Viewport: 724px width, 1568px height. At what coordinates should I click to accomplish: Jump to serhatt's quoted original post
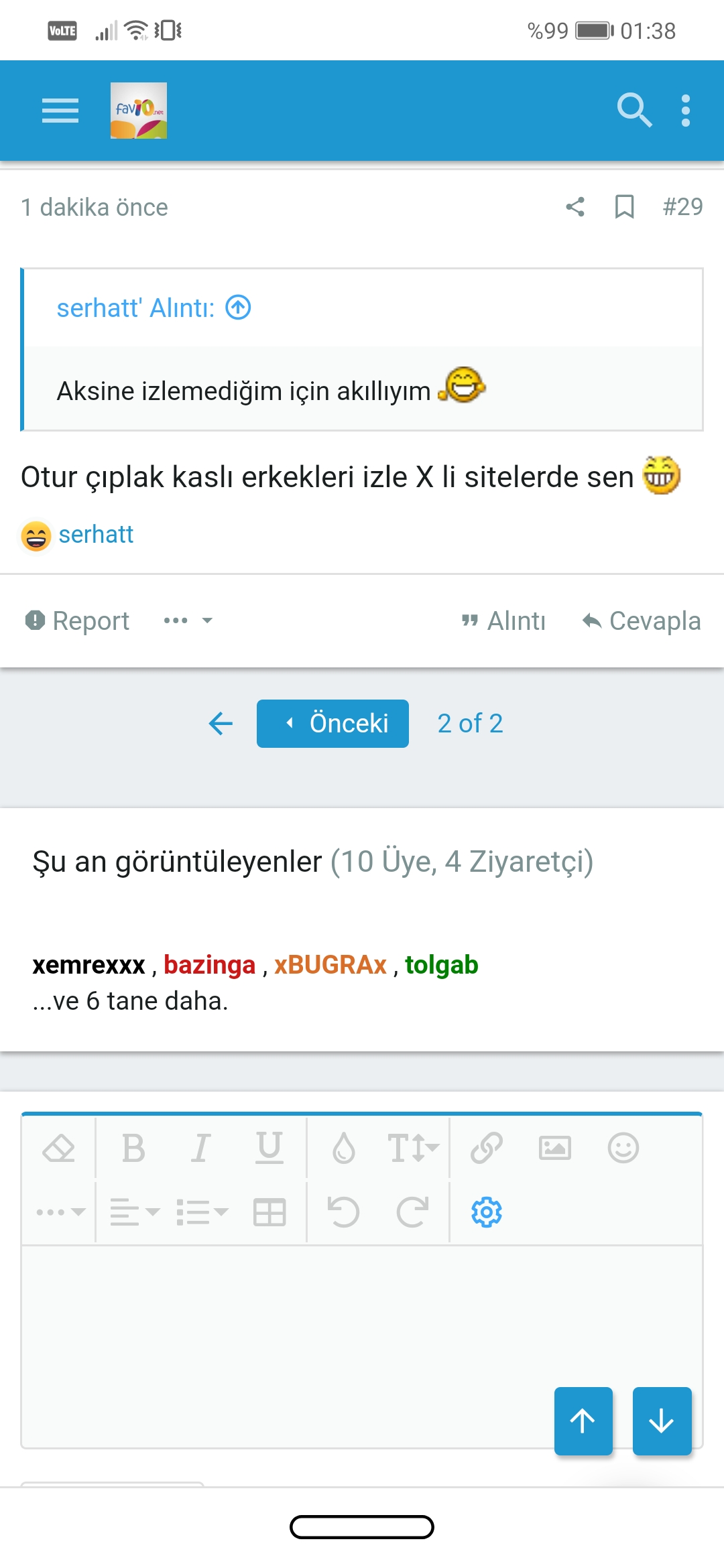point(238,308)
